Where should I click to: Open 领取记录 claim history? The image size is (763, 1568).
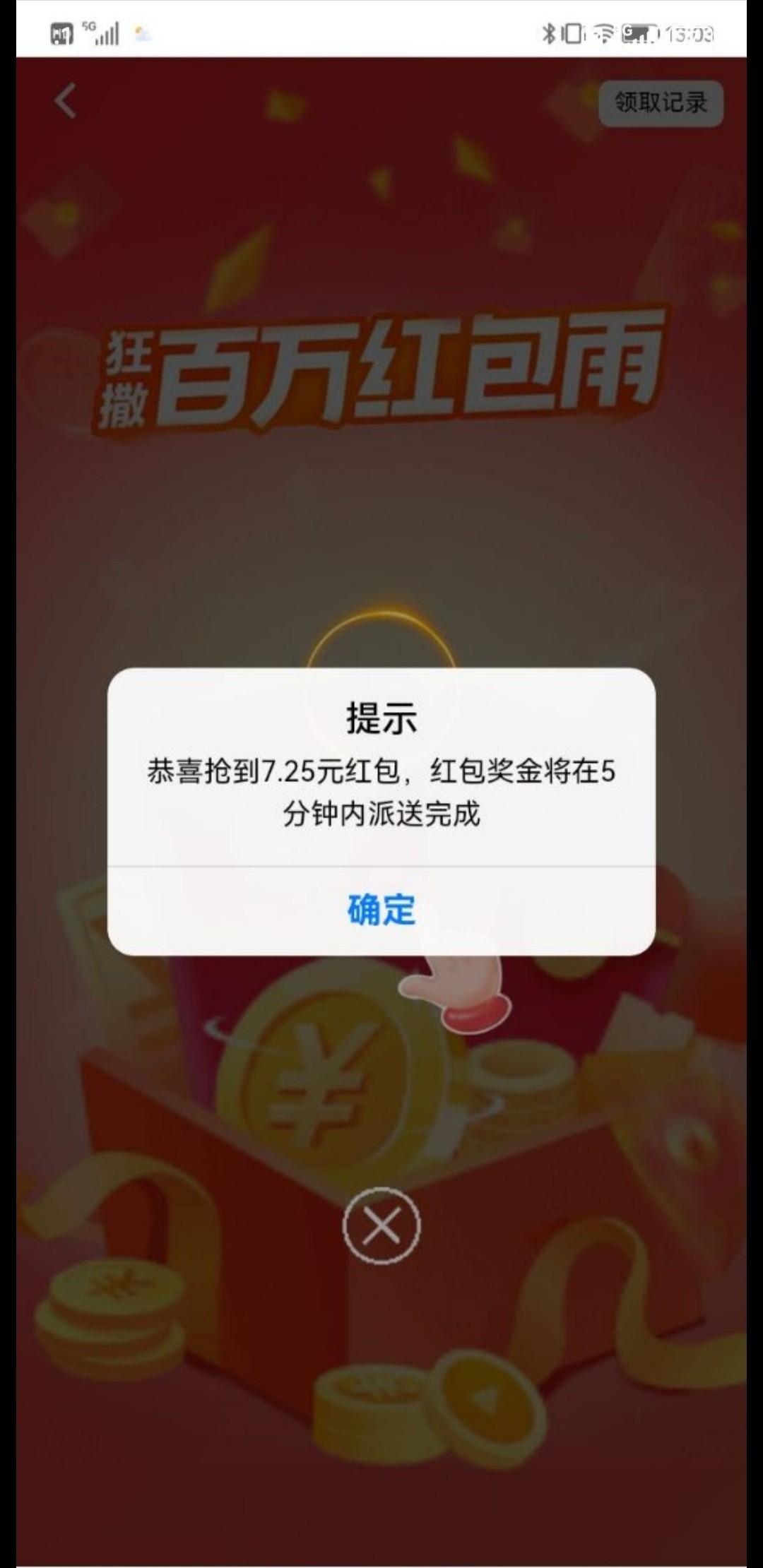click(x=661, y=103)
